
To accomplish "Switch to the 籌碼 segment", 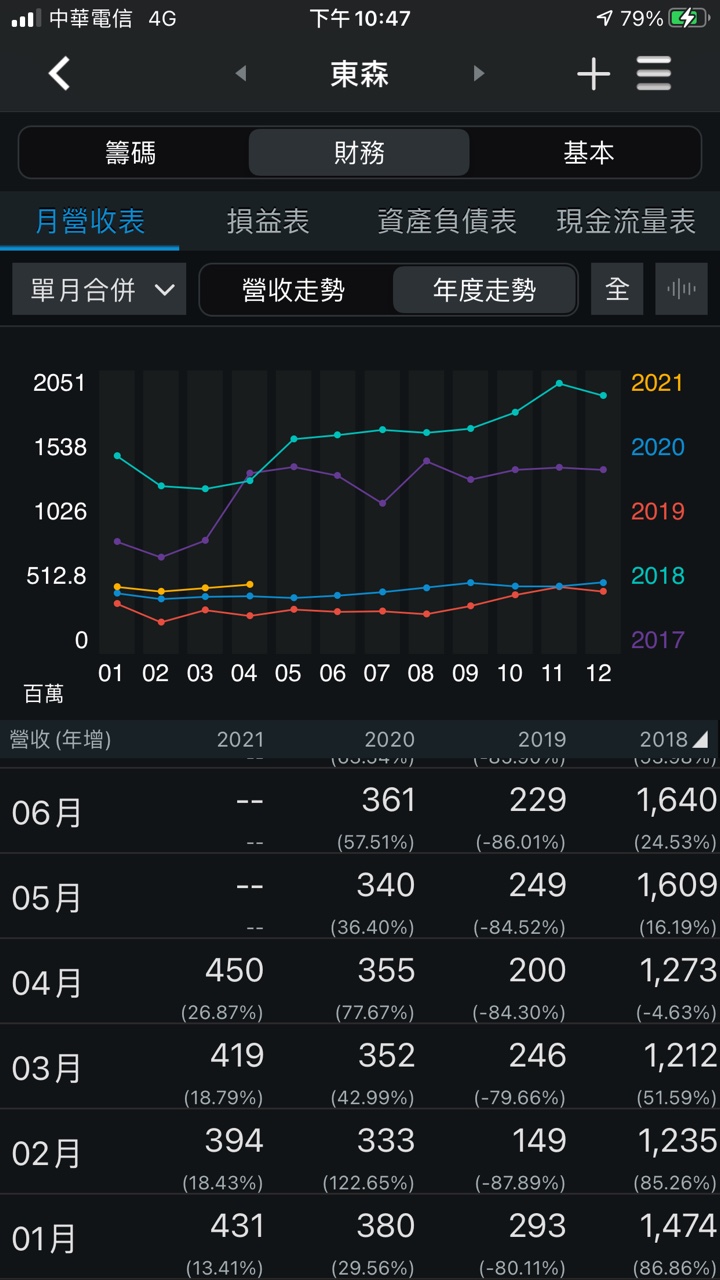I will [x=131, y=153].
